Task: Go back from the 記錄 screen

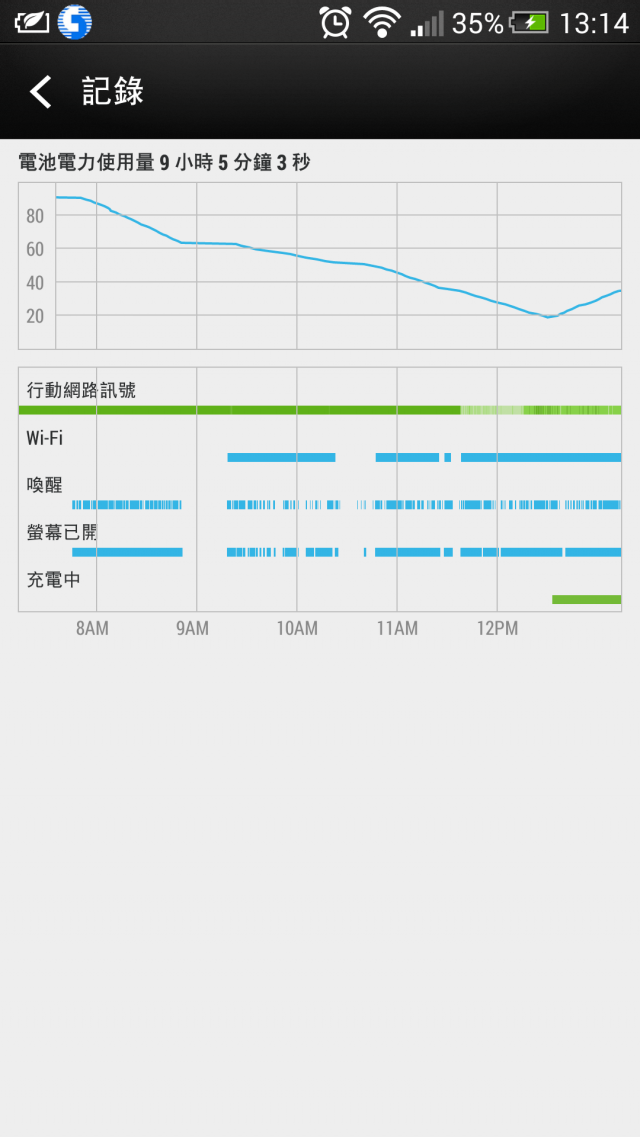Action: click(x=41, y=92)
